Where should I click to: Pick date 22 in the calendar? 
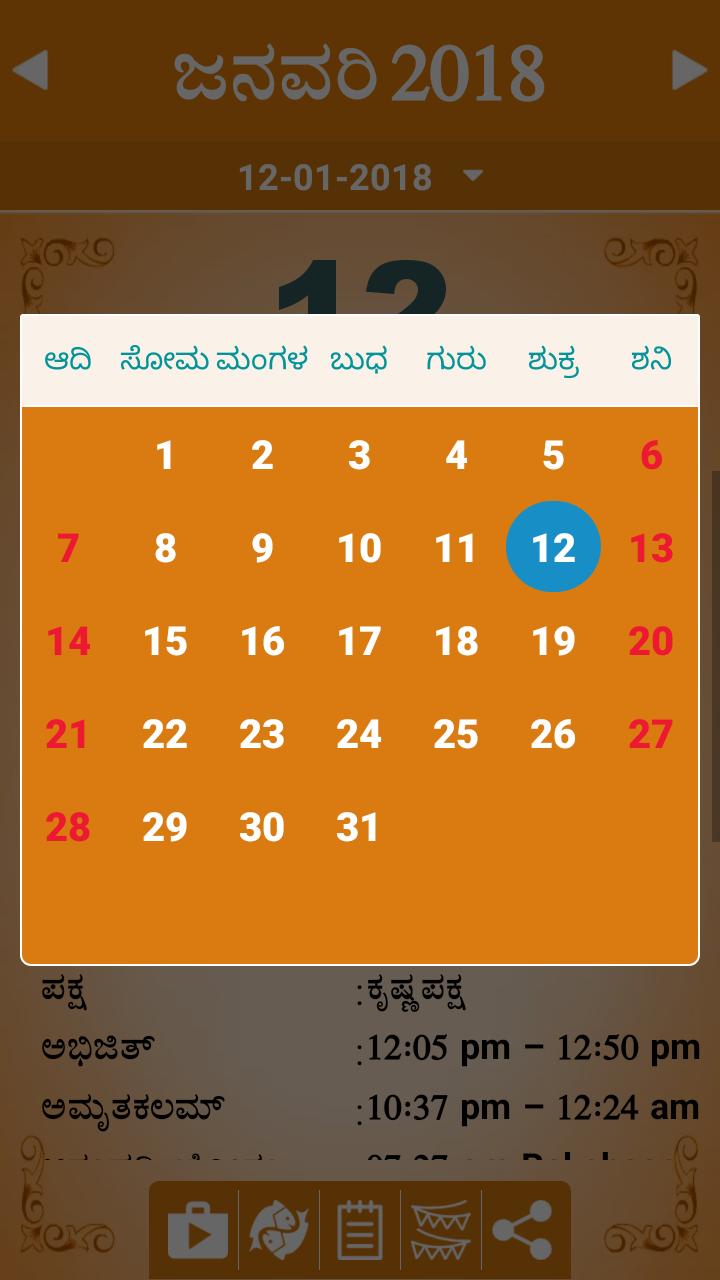[x=165, y=735]
